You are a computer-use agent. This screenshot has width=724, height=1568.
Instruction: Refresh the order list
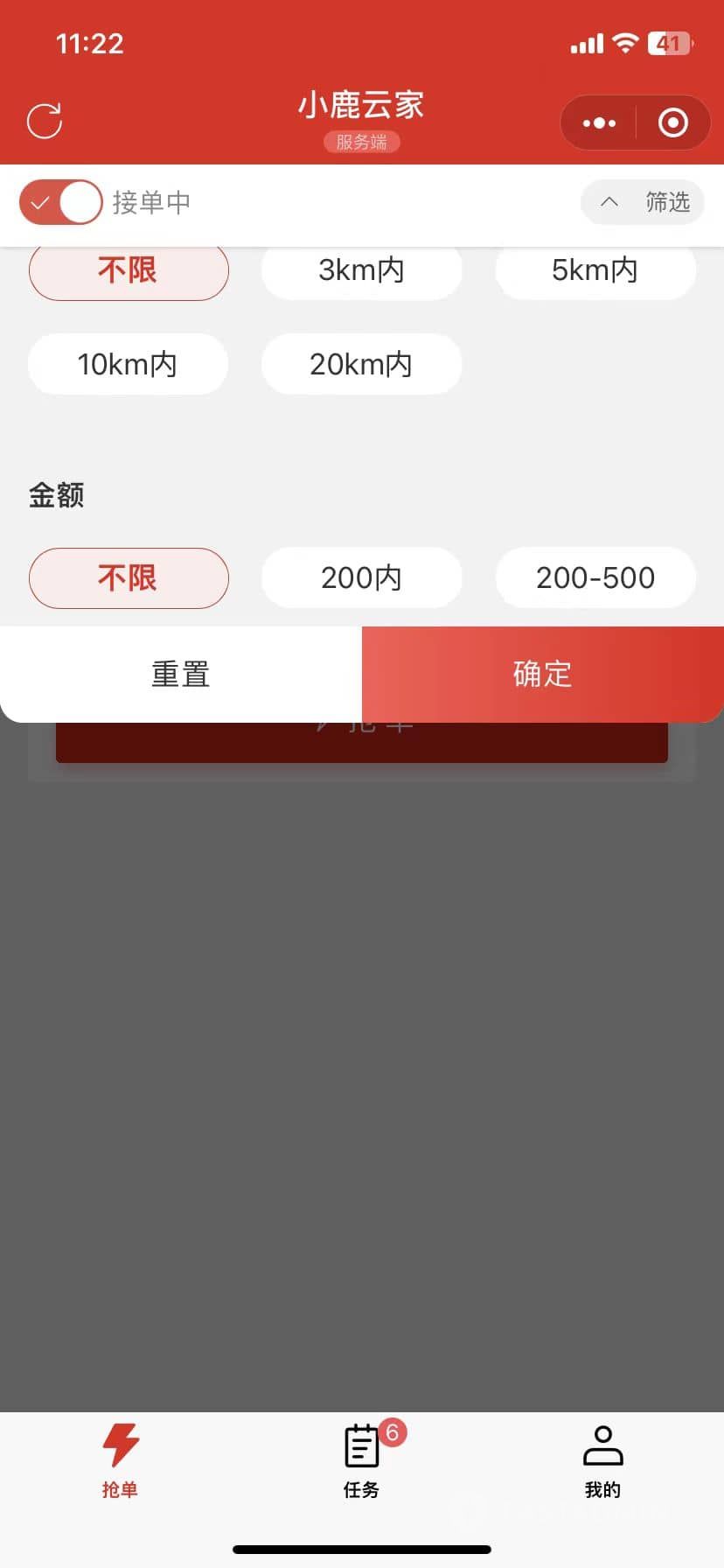(45, 122)
